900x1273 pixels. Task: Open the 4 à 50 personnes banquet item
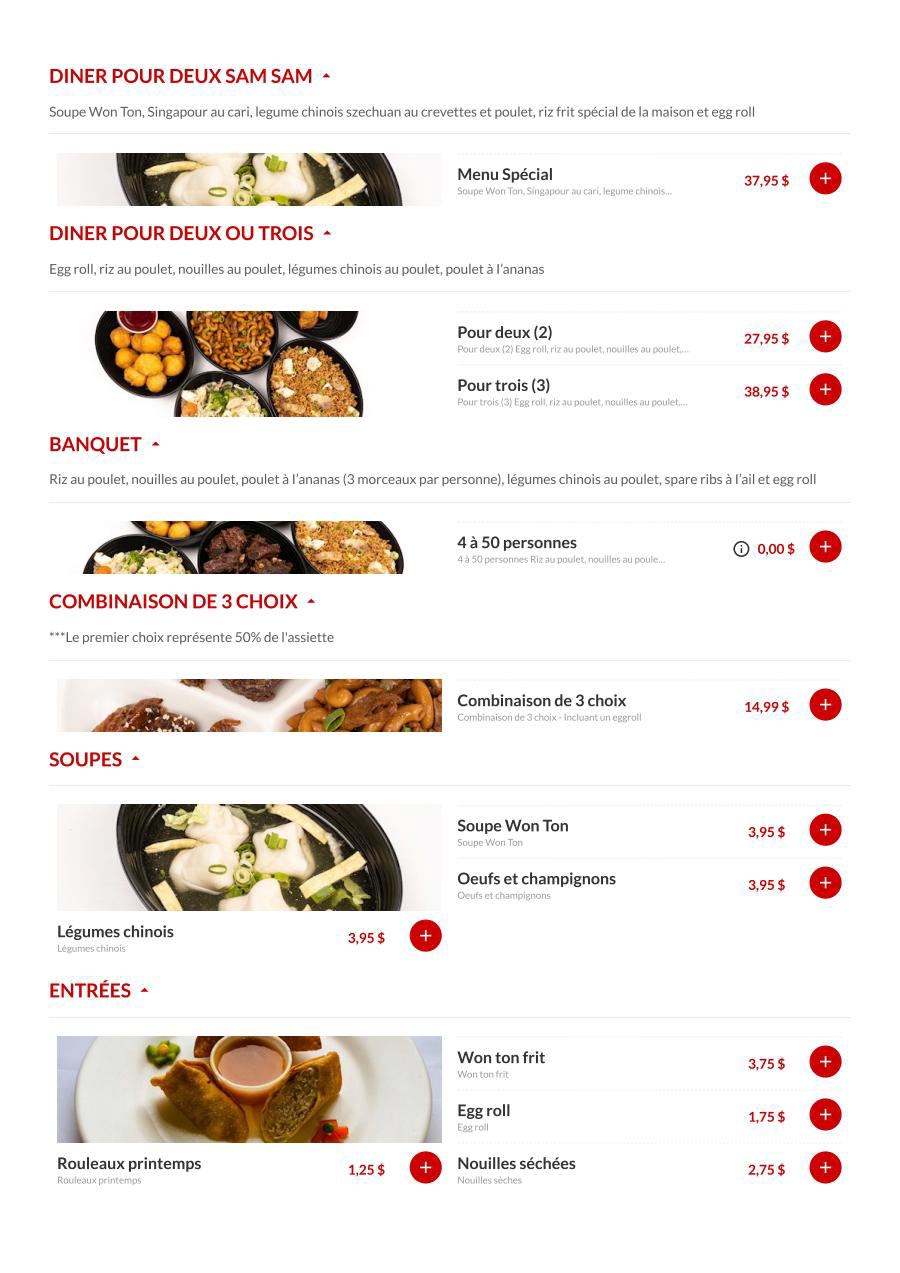(516, 542)
